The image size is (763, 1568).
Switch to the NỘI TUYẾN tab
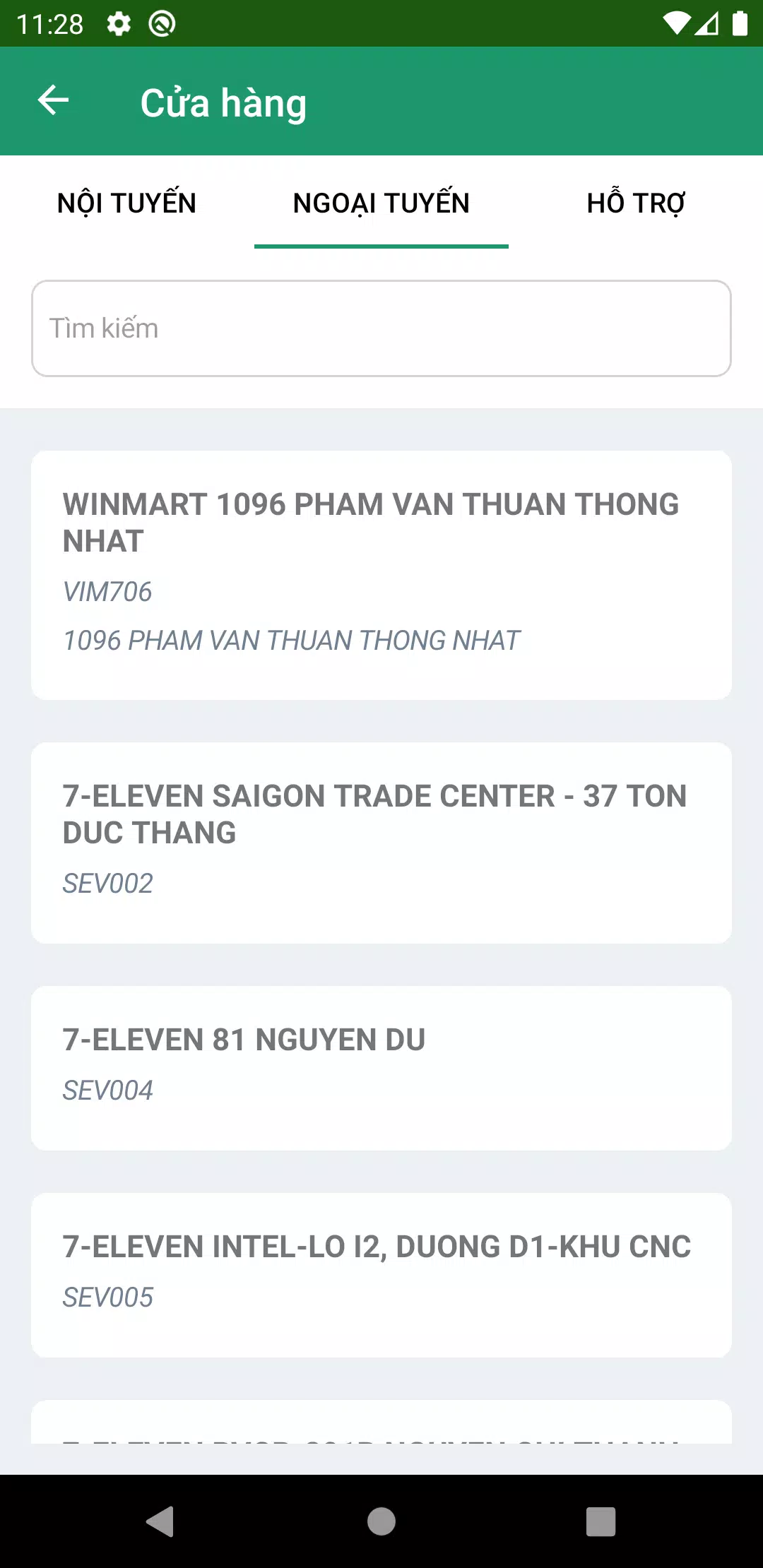pos(127,203)
